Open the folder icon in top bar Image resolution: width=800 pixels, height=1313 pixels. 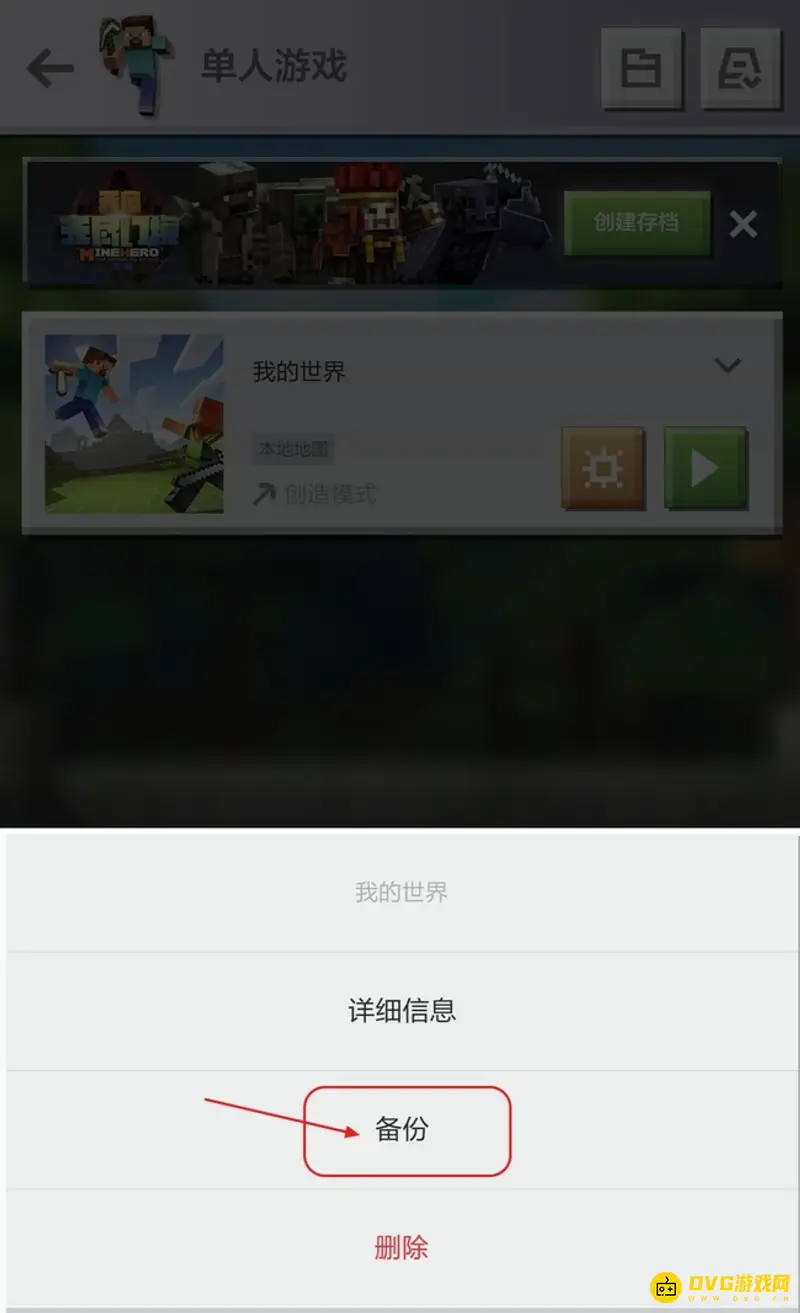tap(641, 69)
